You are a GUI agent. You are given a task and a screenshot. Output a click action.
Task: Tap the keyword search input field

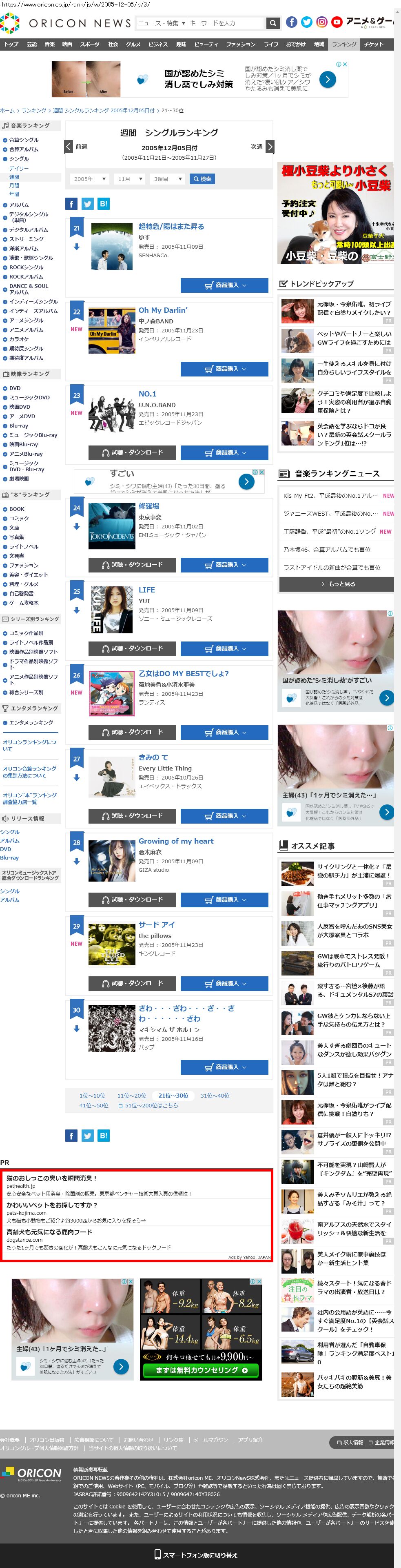pyautogui.click(x=224, y=23)
